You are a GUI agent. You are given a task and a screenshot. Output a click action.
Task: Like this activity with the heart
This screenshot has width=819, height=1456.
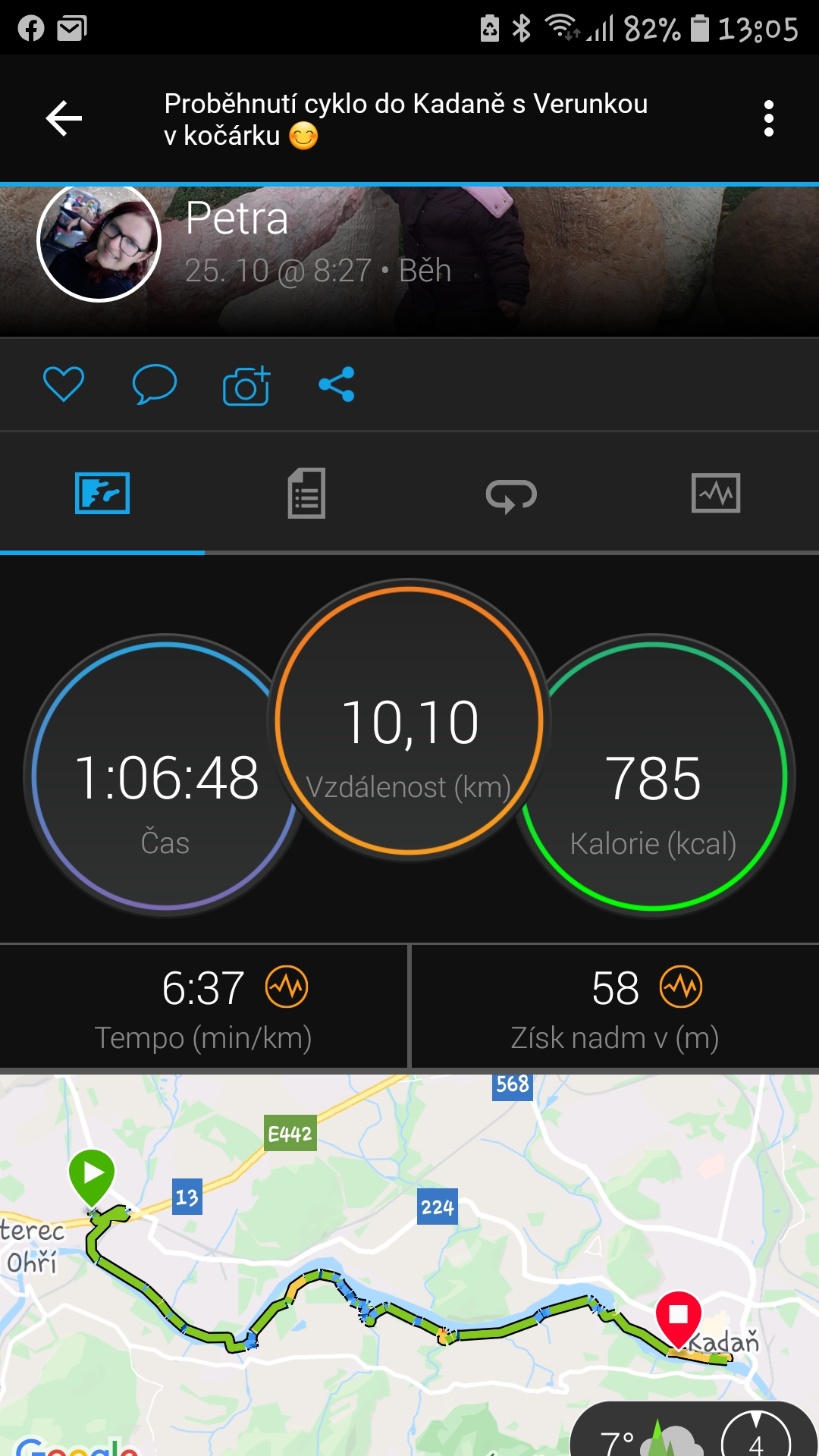64,384
